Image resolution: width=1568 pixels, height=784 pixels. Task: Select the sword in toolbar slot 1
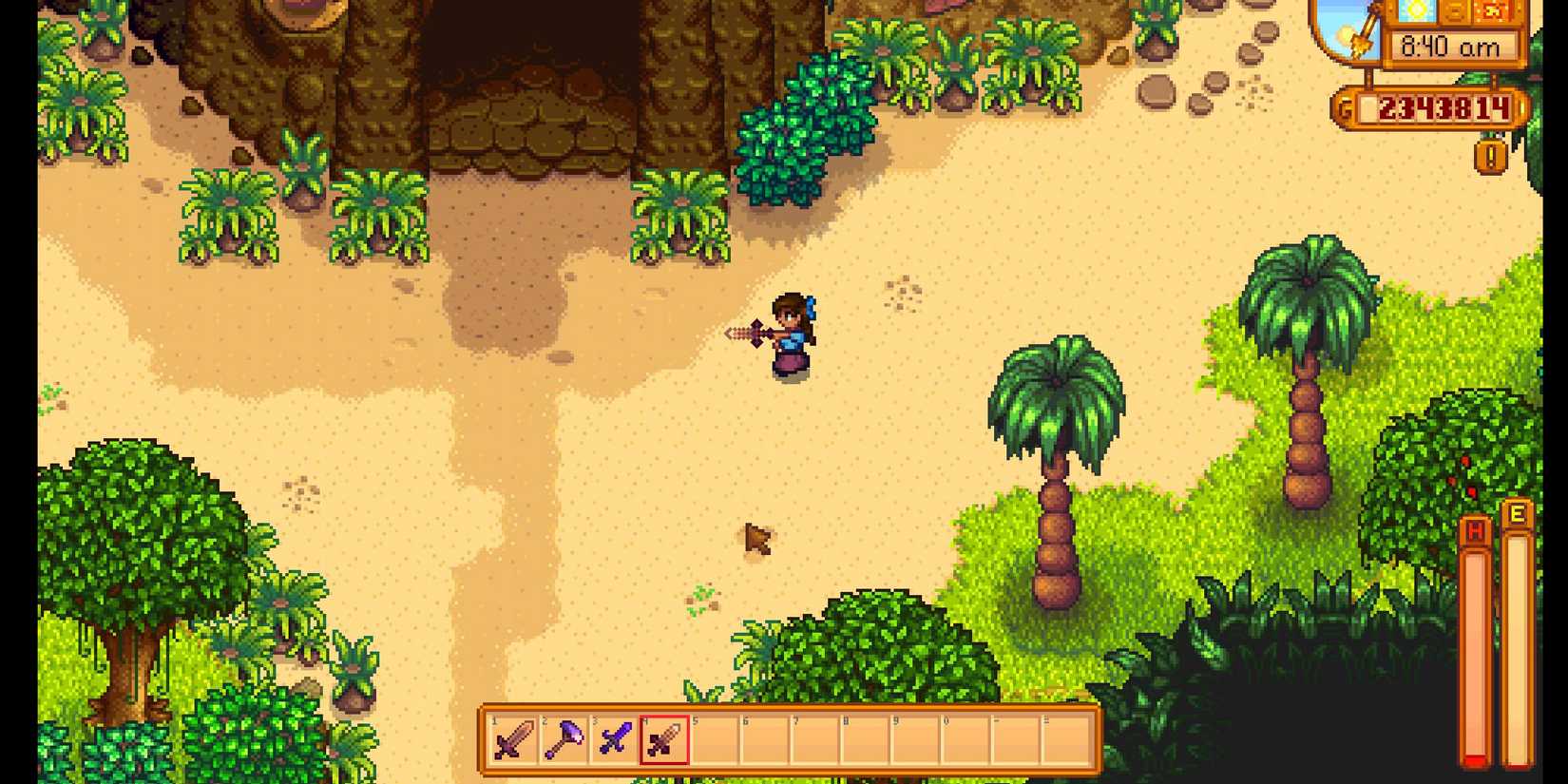coord(514,739)
